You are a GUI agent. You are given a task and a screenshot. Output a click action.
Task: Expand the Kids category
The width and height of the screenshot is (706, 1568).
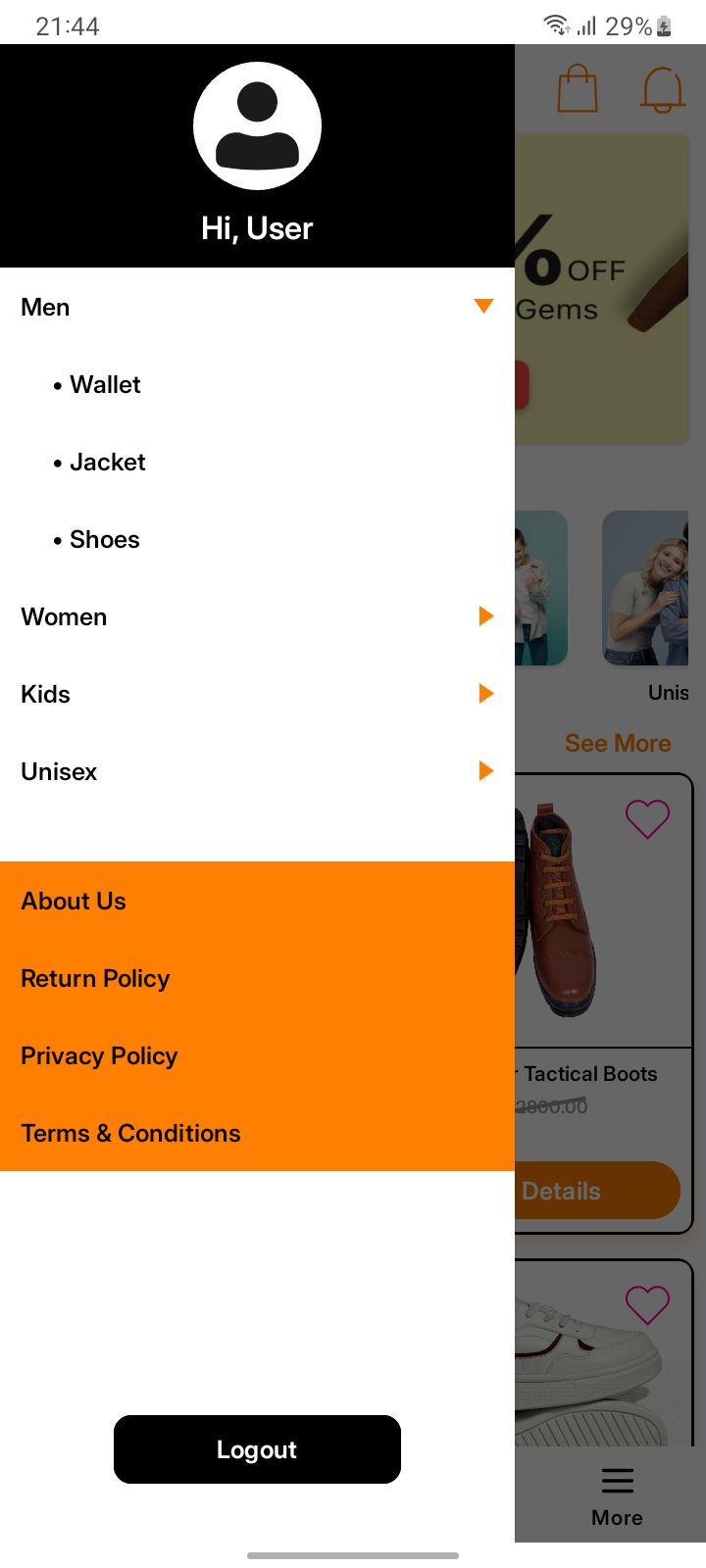tap(484, 694)
